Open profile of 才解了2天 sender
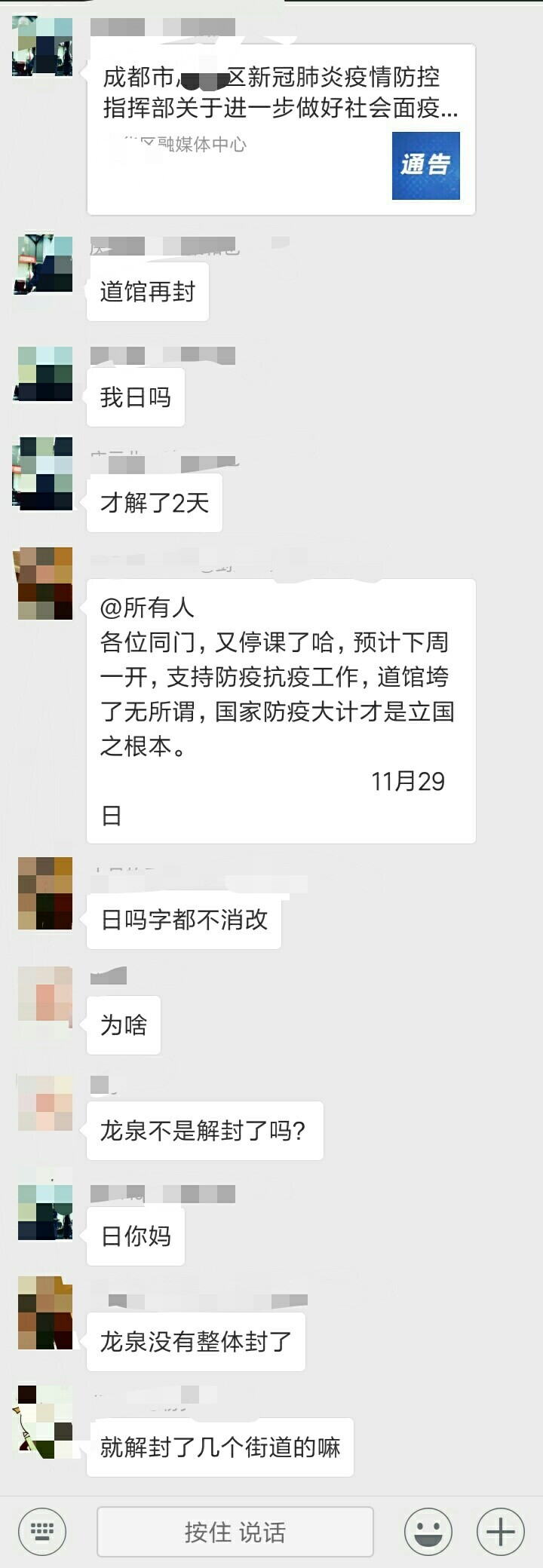The image size is (543, 1568). [44, 475]
